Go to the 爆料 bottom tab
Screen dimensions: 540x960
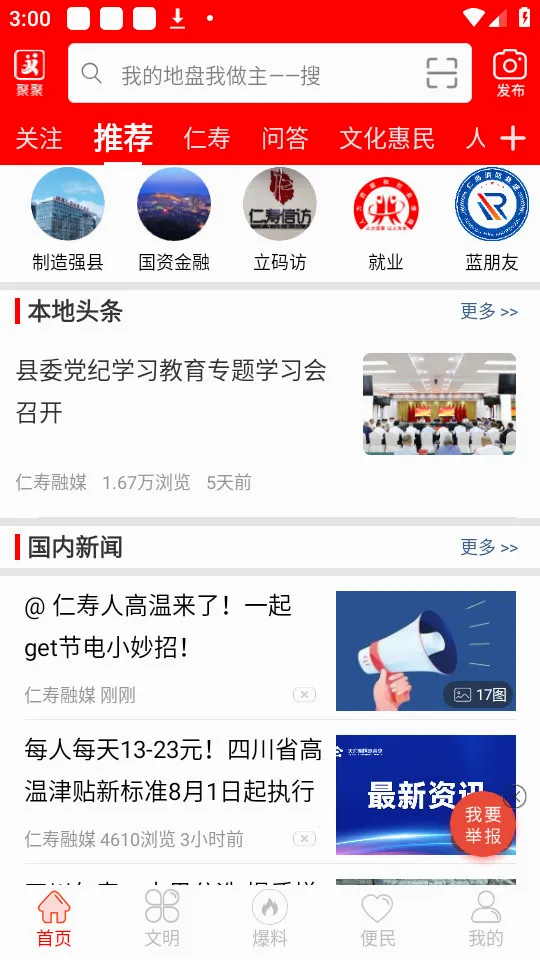point(269,919)
